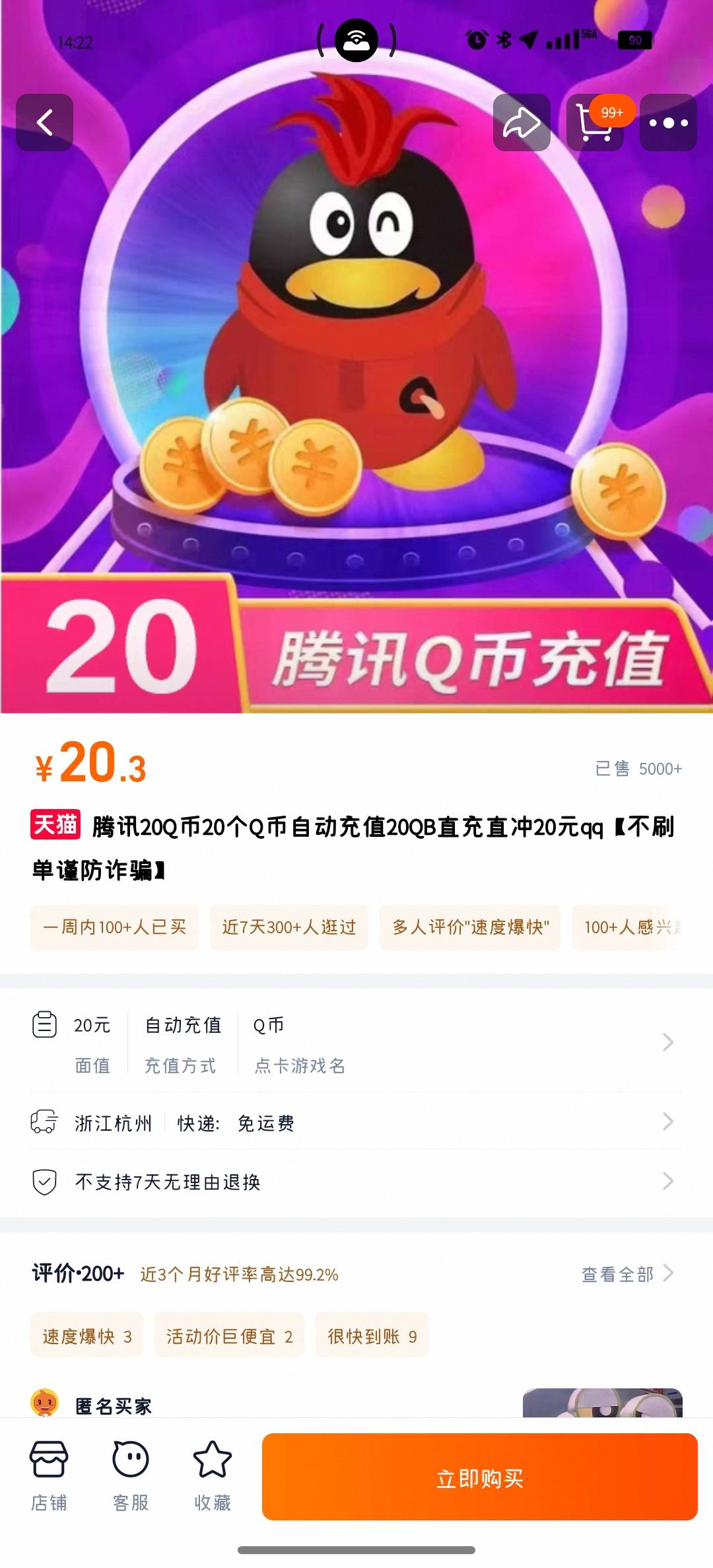Open the review photo thumbnail beside 匿名买家
The height and width of the screenshot is (1568, 713).
[x=602, y=1403]
